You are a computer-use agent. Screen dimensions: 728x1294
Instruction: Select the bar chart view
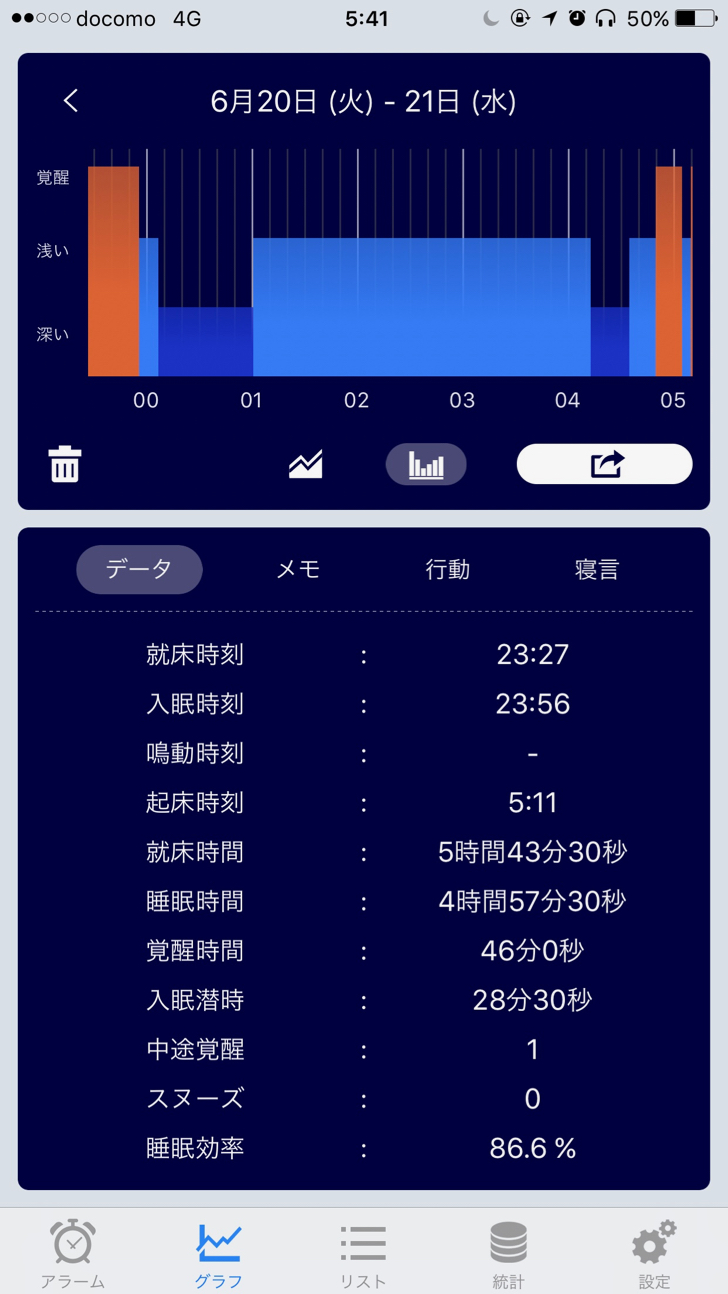[x=426, y=464]
